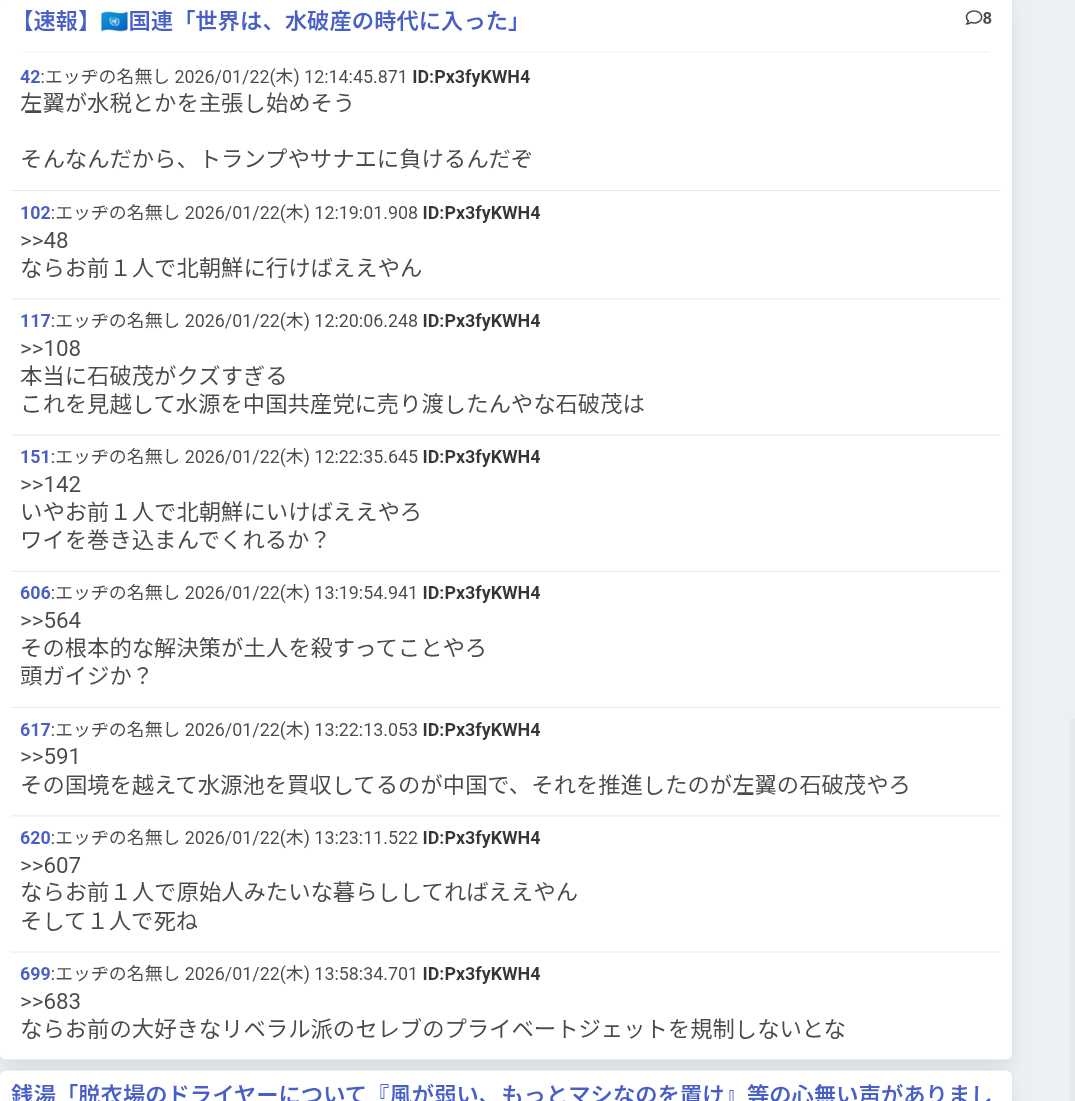Open post number 151 link
This screenshot has height=1101, width=1075.
tap(35, 457)
